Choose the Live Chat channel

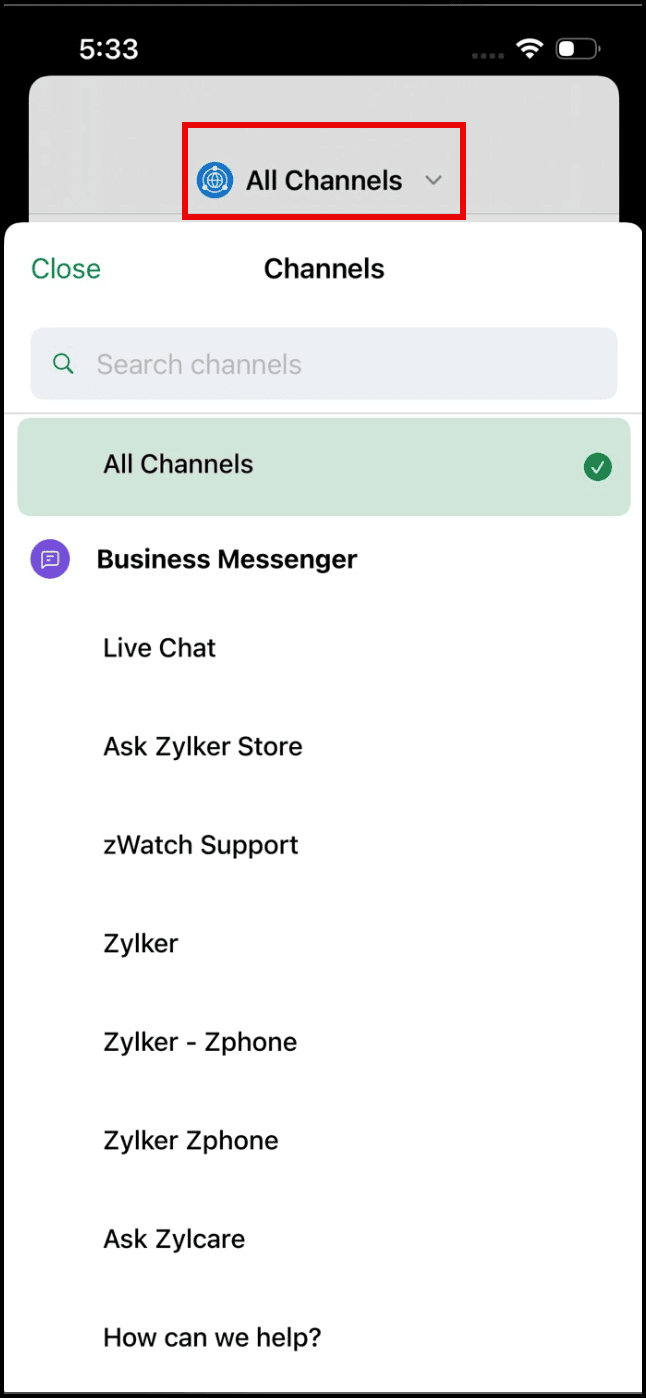(x=160, y=648)
